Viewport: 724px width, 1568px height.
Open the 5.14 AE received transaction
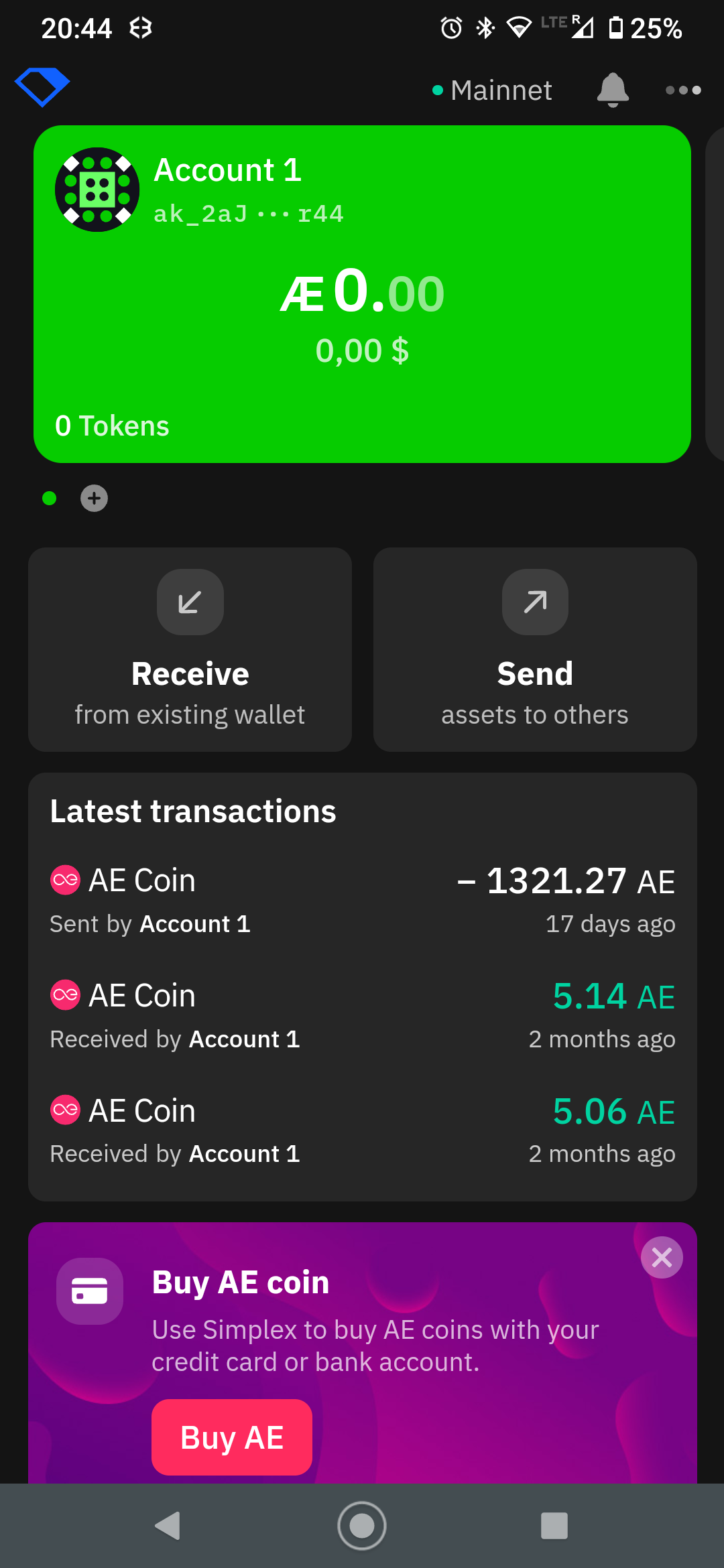click(362, 1015)
